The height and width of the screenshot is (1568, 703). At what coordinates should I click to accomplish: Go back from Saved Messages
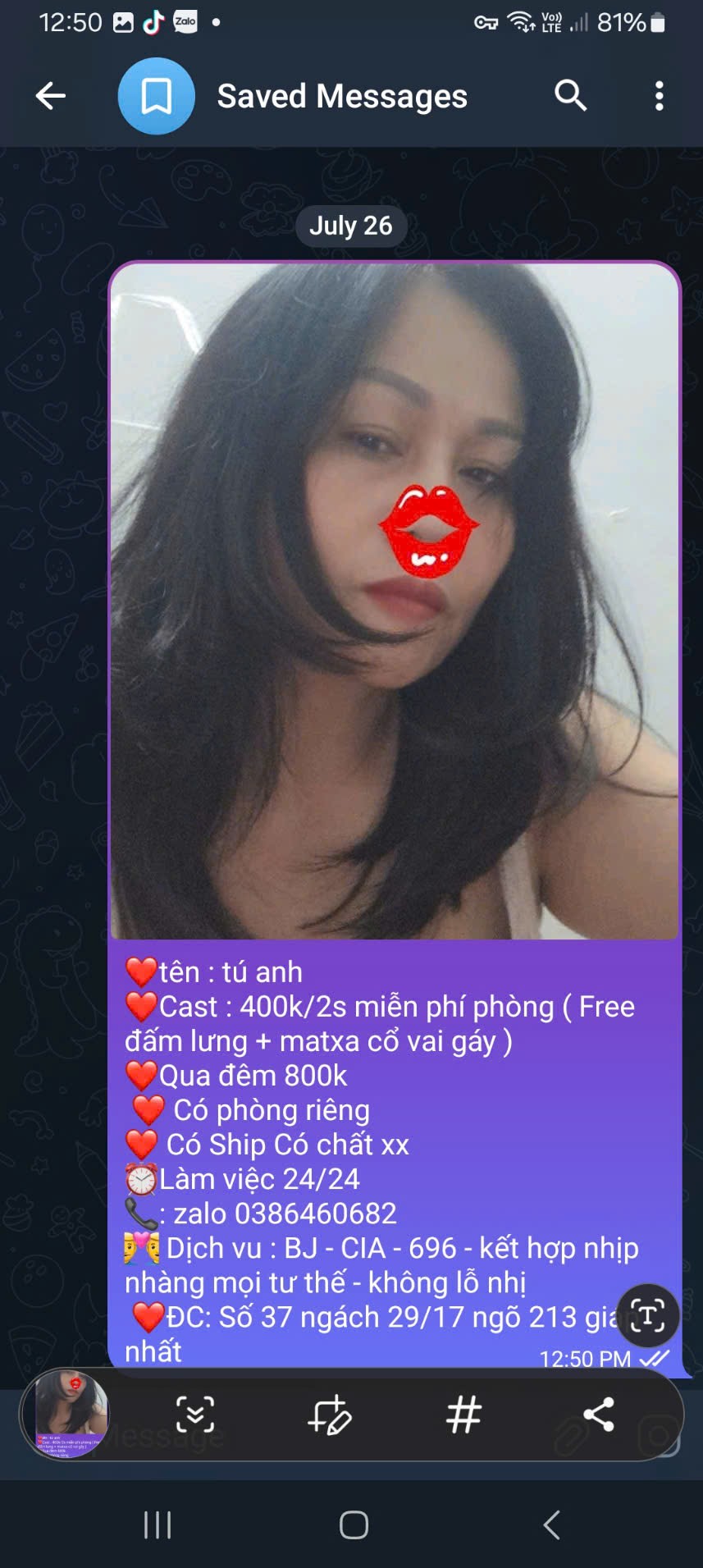51,96
